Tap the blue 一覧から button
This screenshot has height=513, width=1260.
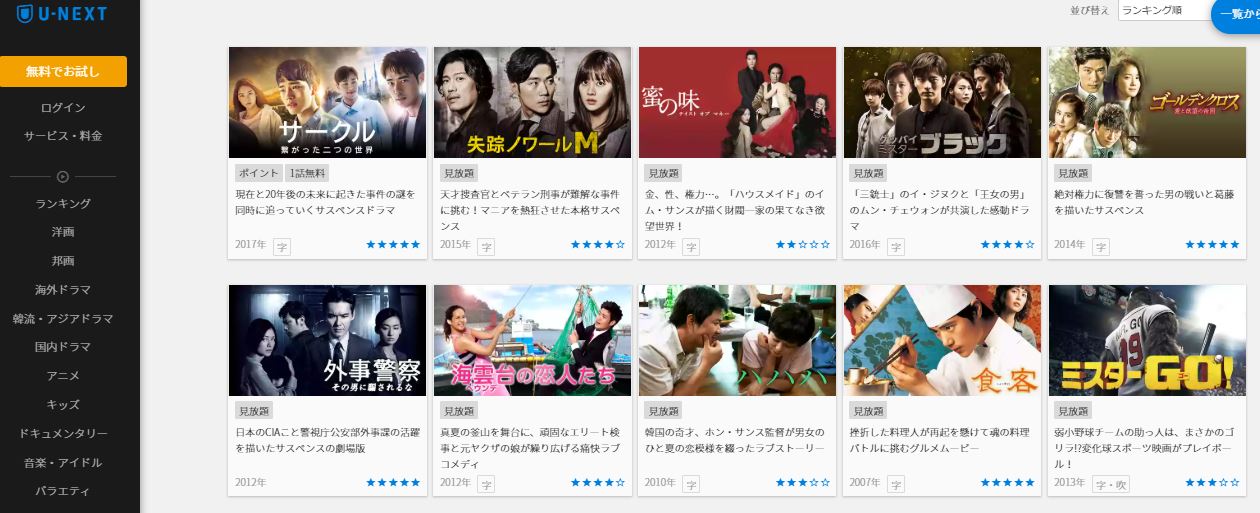[x=1237, y=14]
